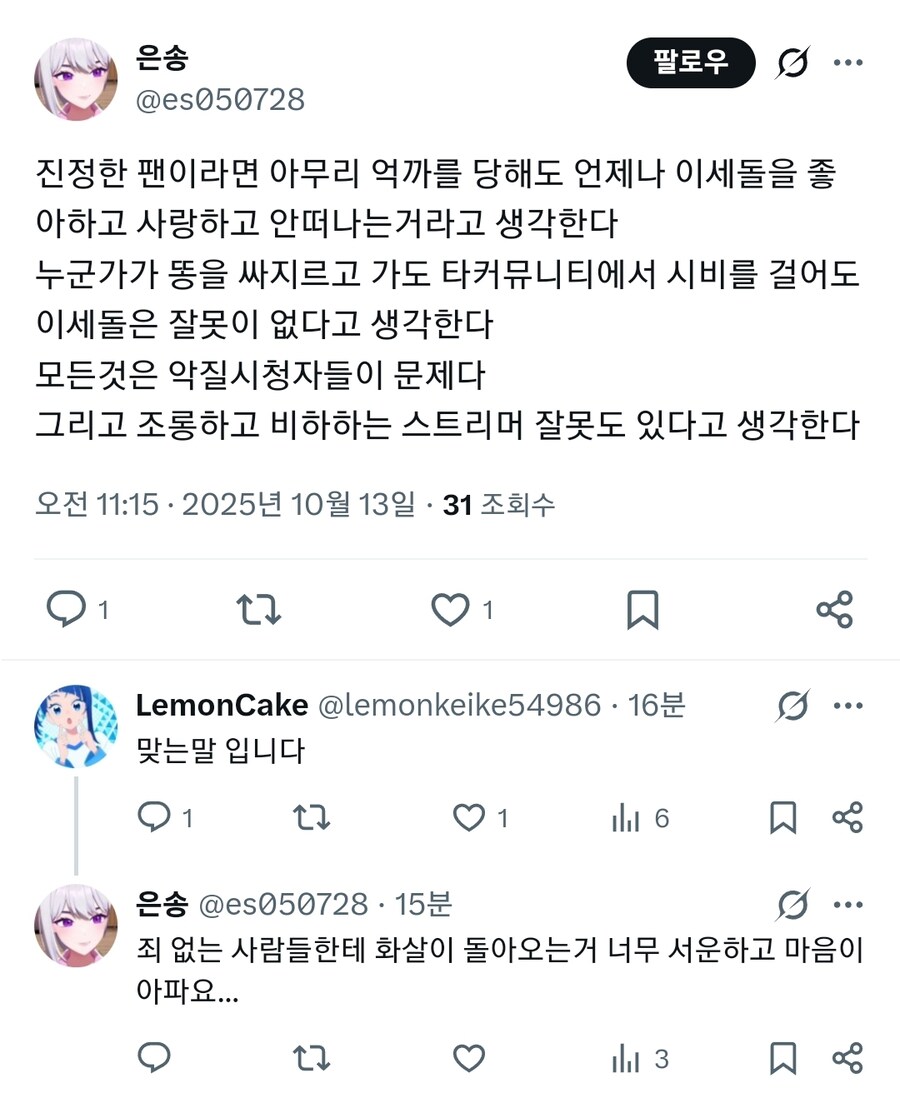
Task: Bookmark LemonCake's reply
Action: [x=783, y=819]
